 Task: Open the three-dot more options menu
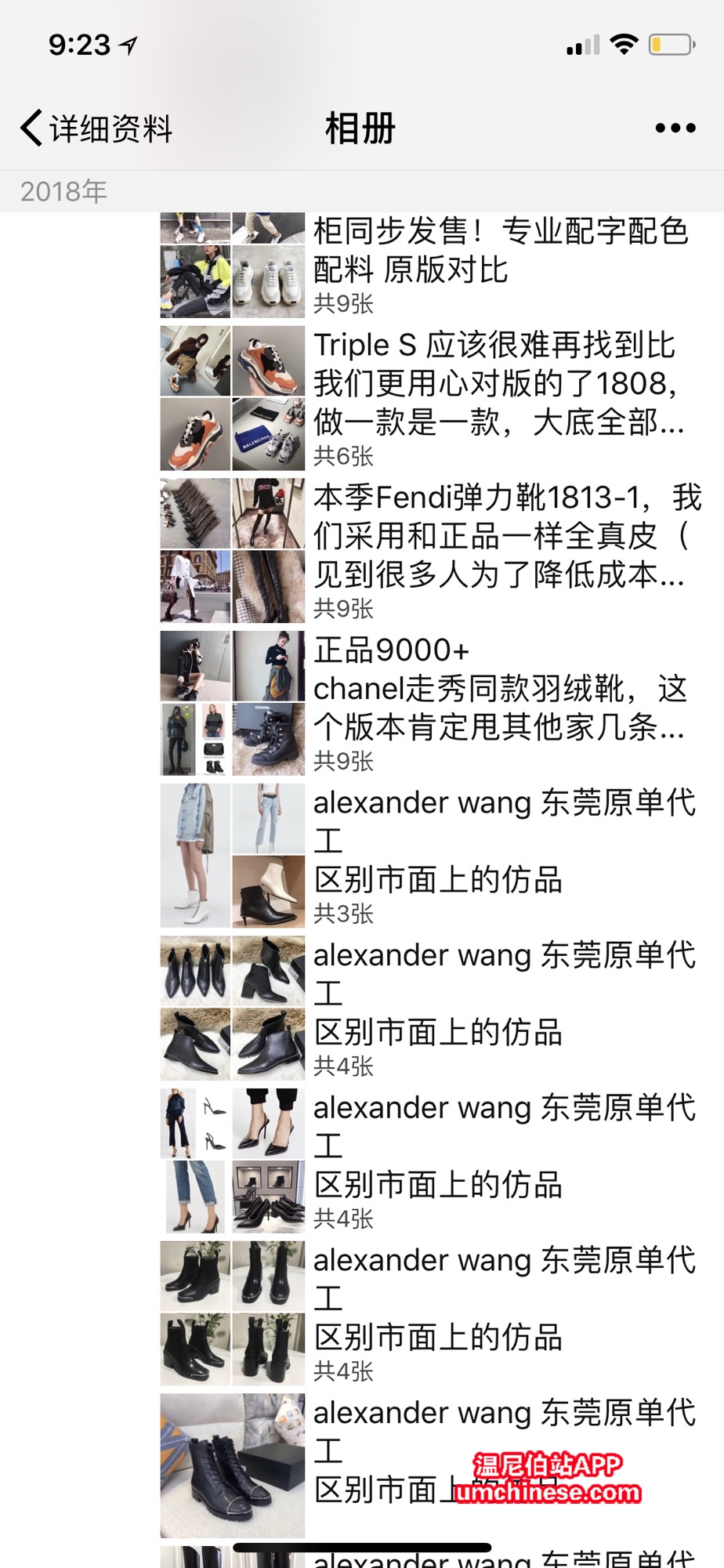click(x=675, y=129)
